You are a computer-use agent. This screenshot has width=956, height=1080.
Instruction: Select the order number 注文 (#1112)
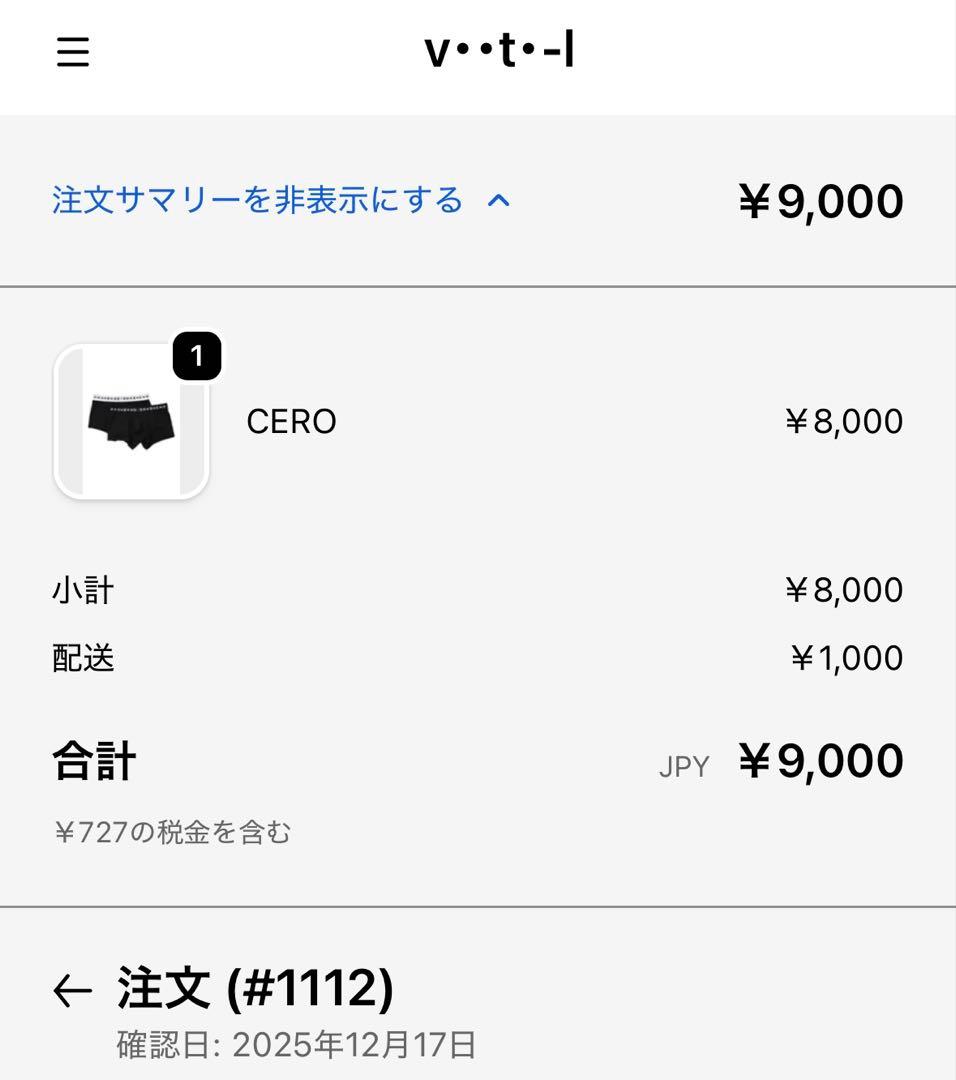[x=253, y=988]
